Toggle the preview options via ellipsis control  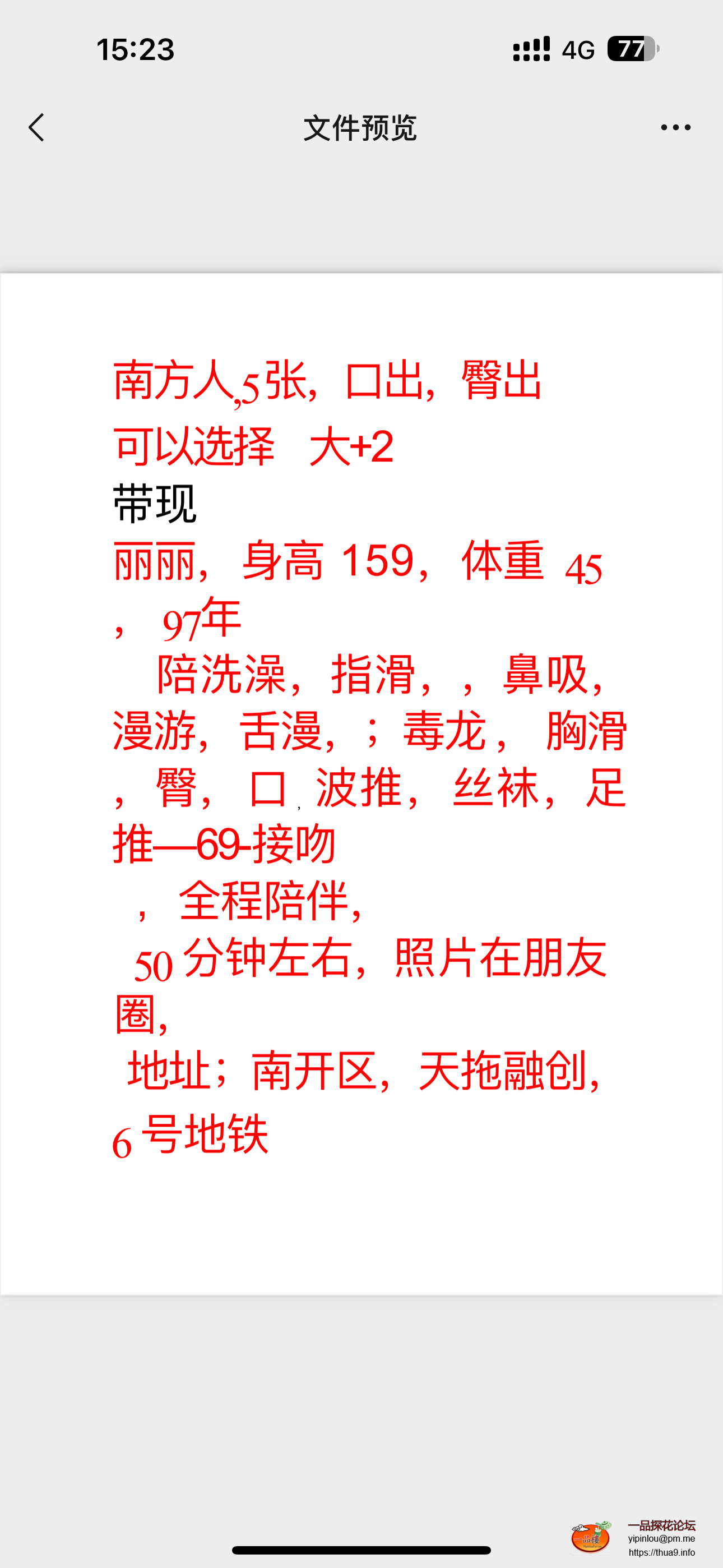click(676, 127)
